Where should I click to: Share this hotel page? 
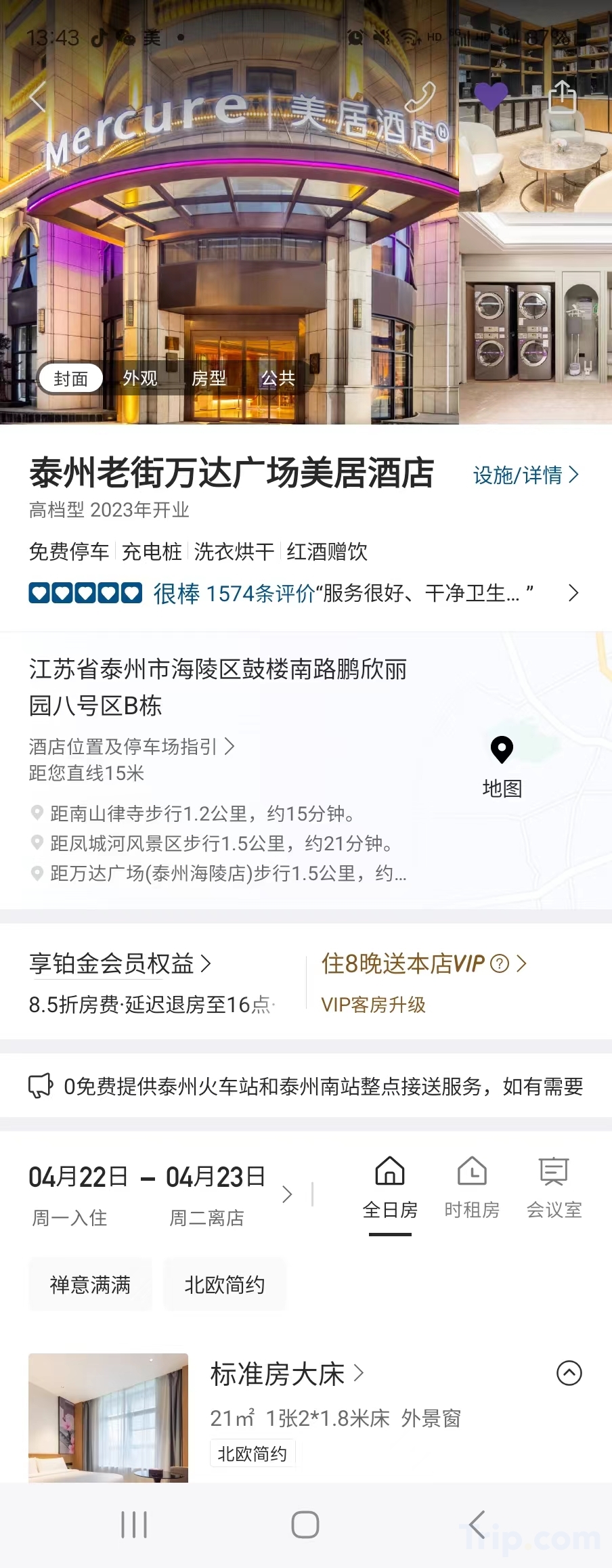561,95
